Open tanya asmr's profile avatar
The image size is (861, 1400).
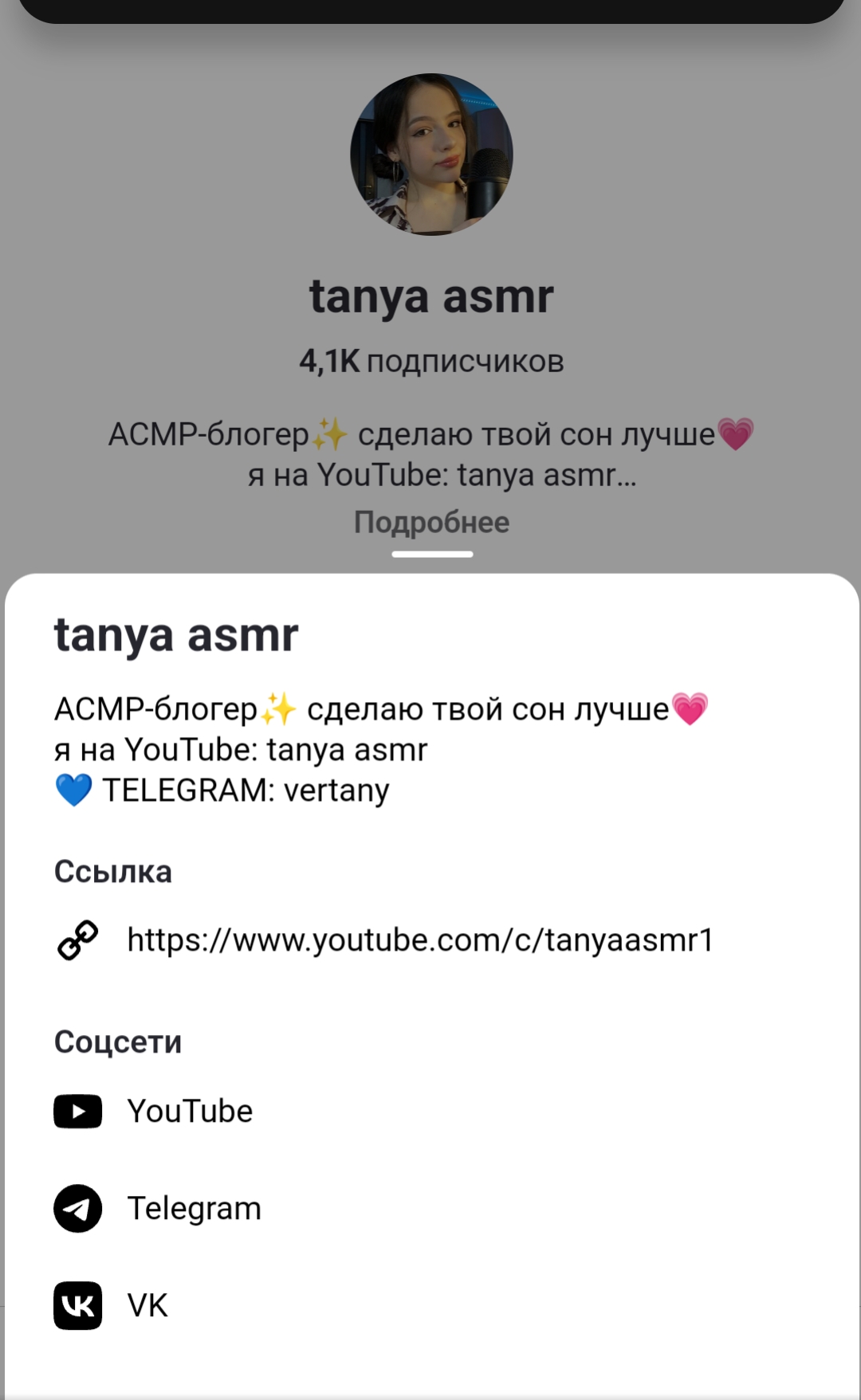(431, 155)
